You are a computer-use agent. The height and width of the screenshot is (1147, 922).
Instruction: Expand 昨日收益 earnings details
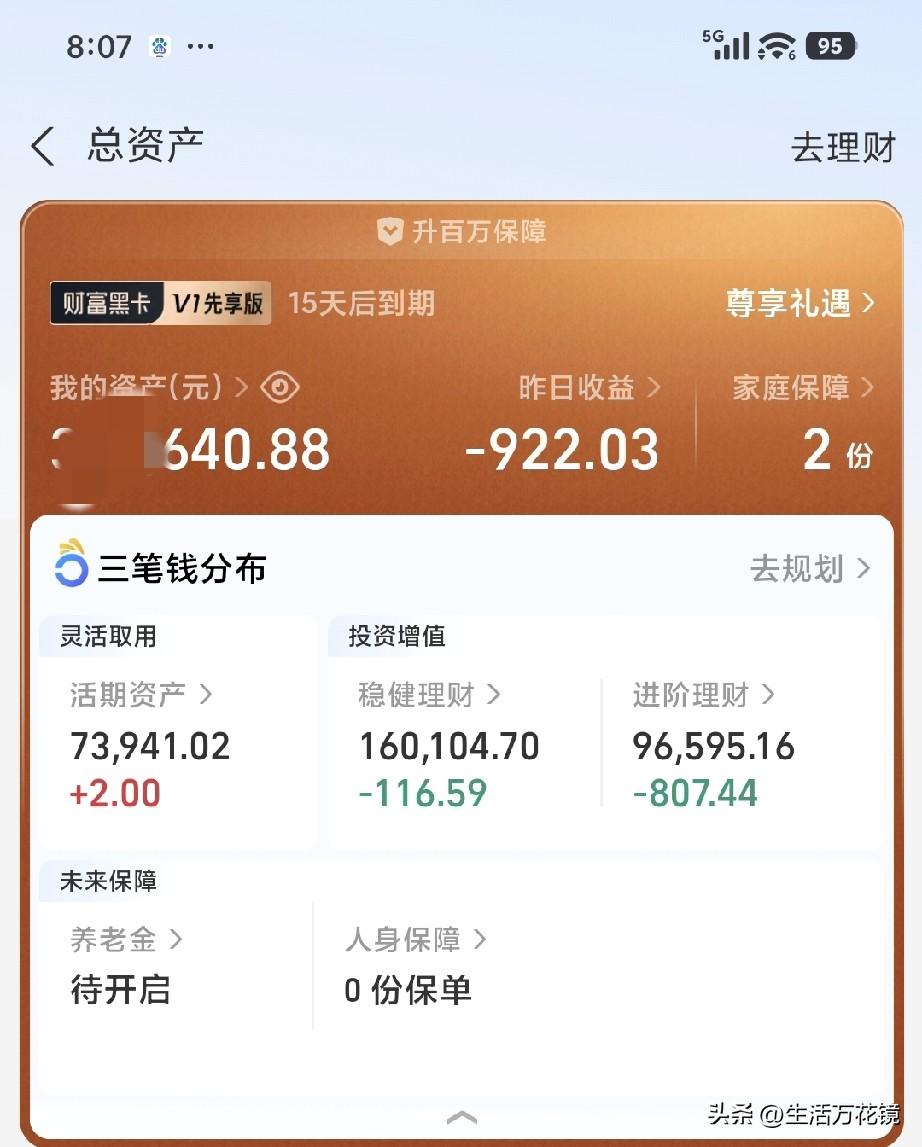point(588,388)
